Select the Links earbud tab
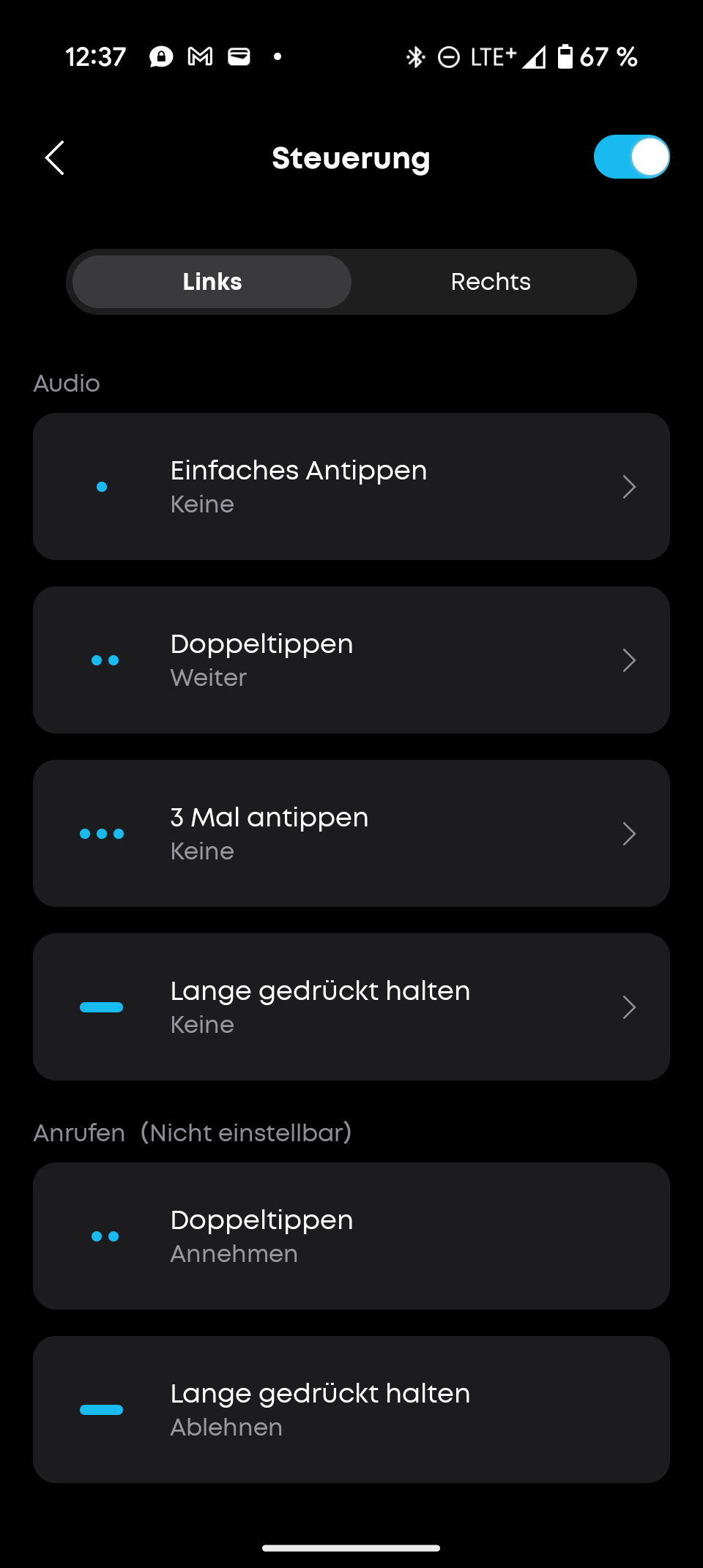 point(212,282)
